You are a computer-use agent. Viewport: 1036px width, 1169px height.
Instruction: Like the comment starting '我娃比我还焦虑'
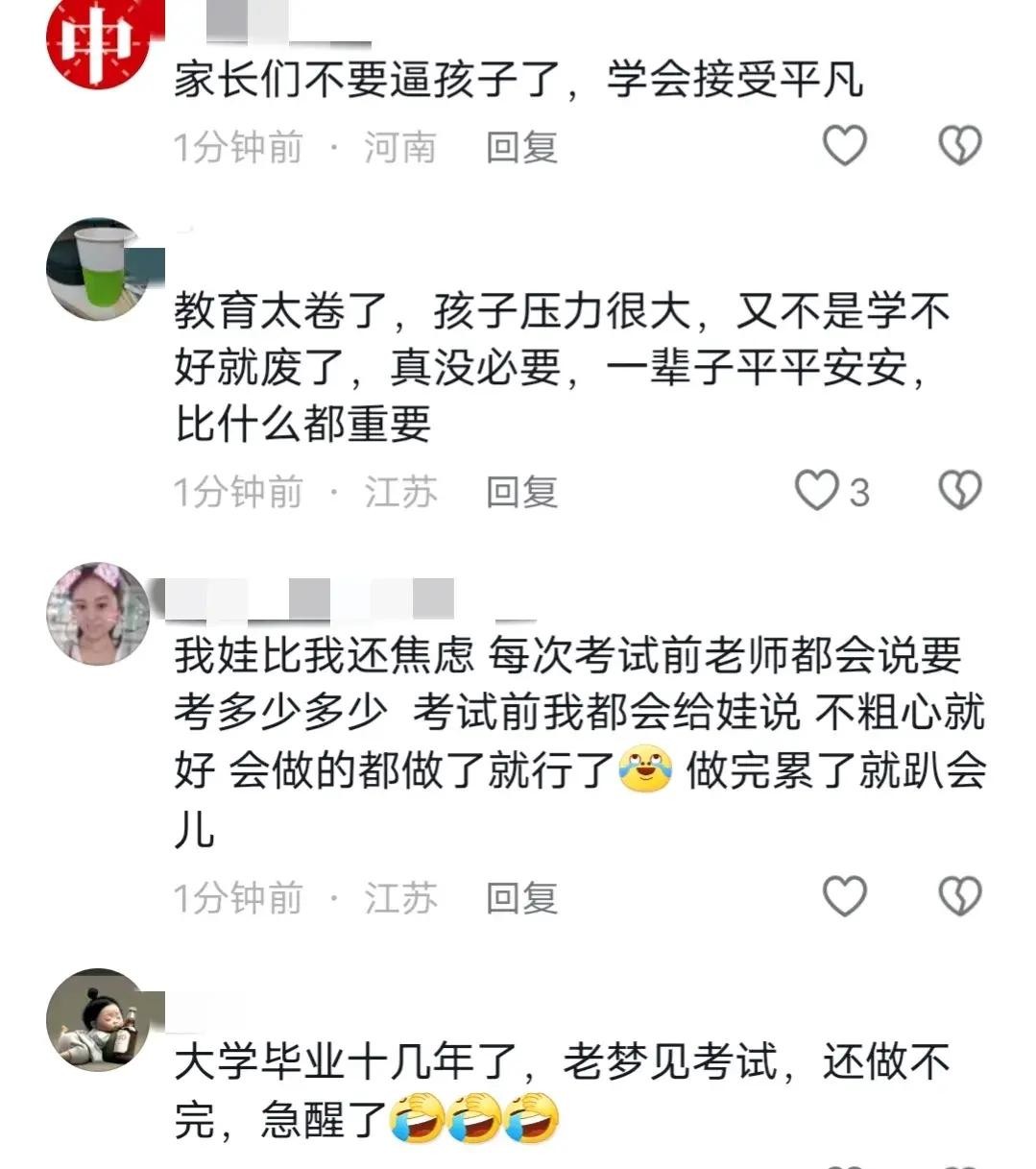(845, 897)
